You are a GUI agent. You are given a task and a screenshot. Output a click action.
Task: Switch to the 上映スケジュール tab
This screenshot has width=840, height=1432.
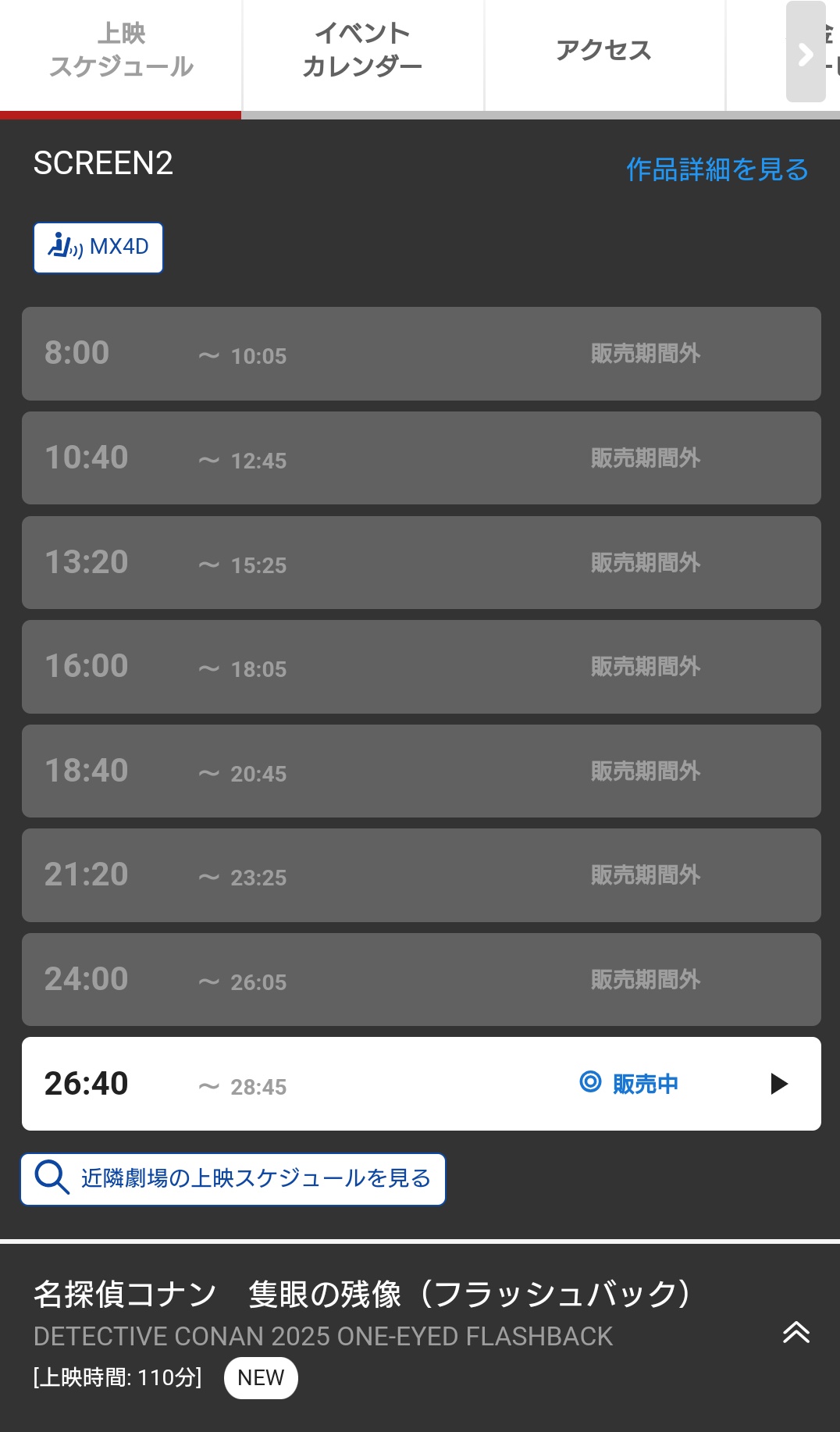coord(121,51)
